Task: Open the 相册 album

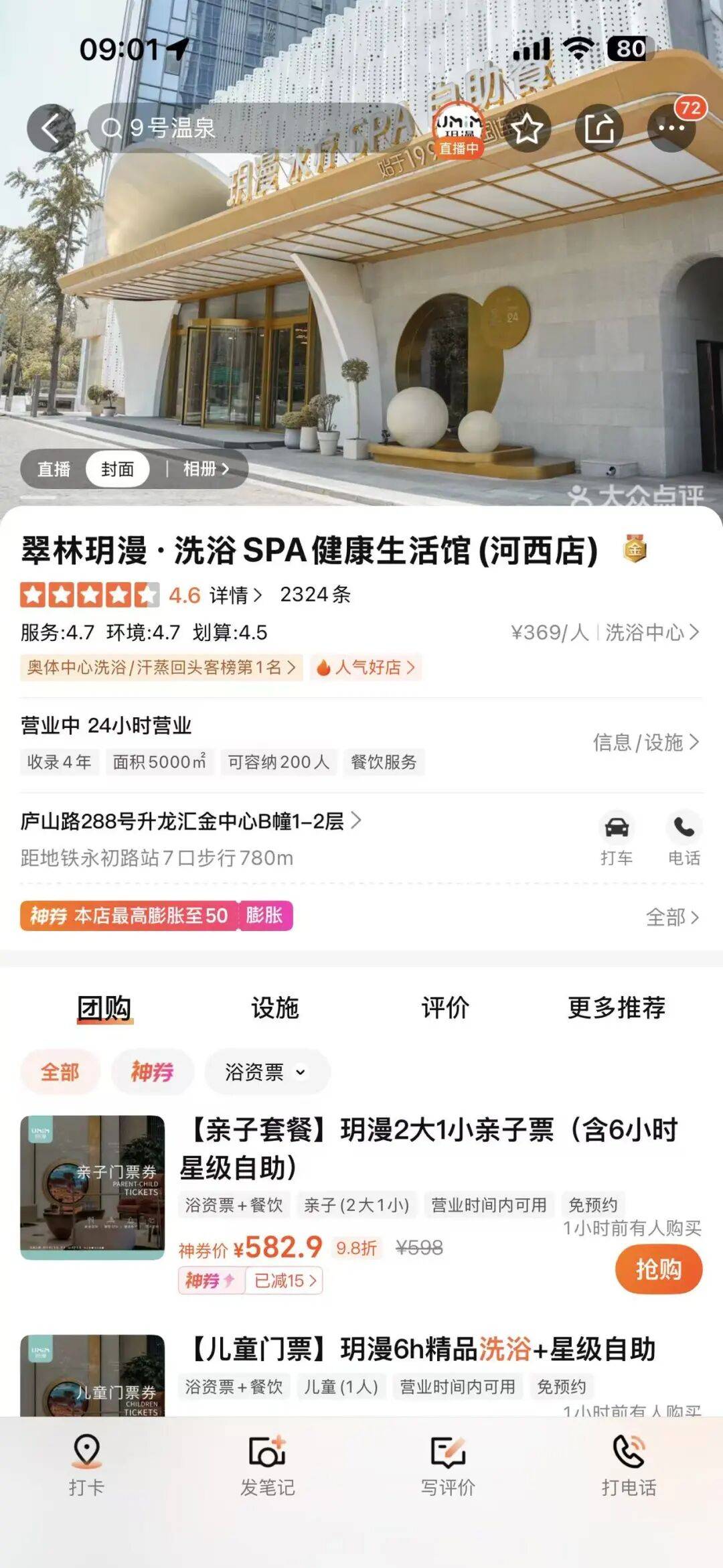Action: click(206, 469)
